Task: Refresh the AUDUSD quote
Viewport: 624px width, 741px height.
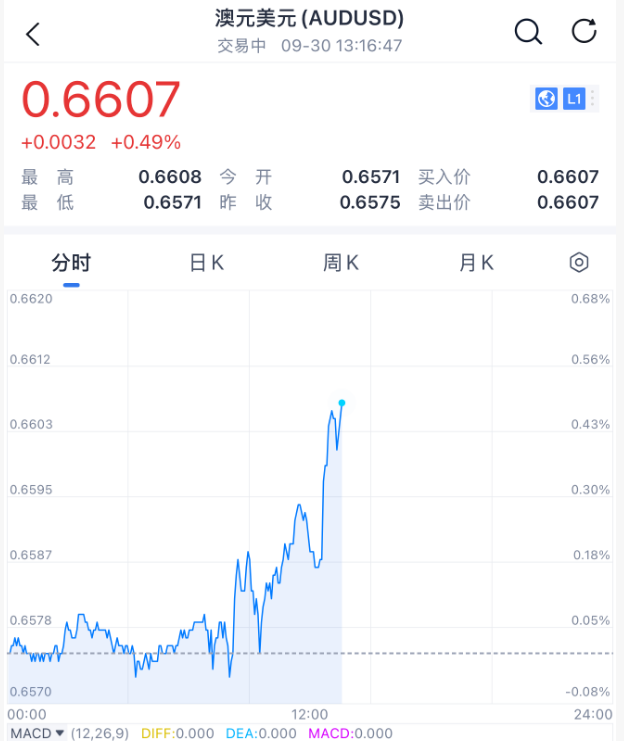Action: click(x=584, y=32)
